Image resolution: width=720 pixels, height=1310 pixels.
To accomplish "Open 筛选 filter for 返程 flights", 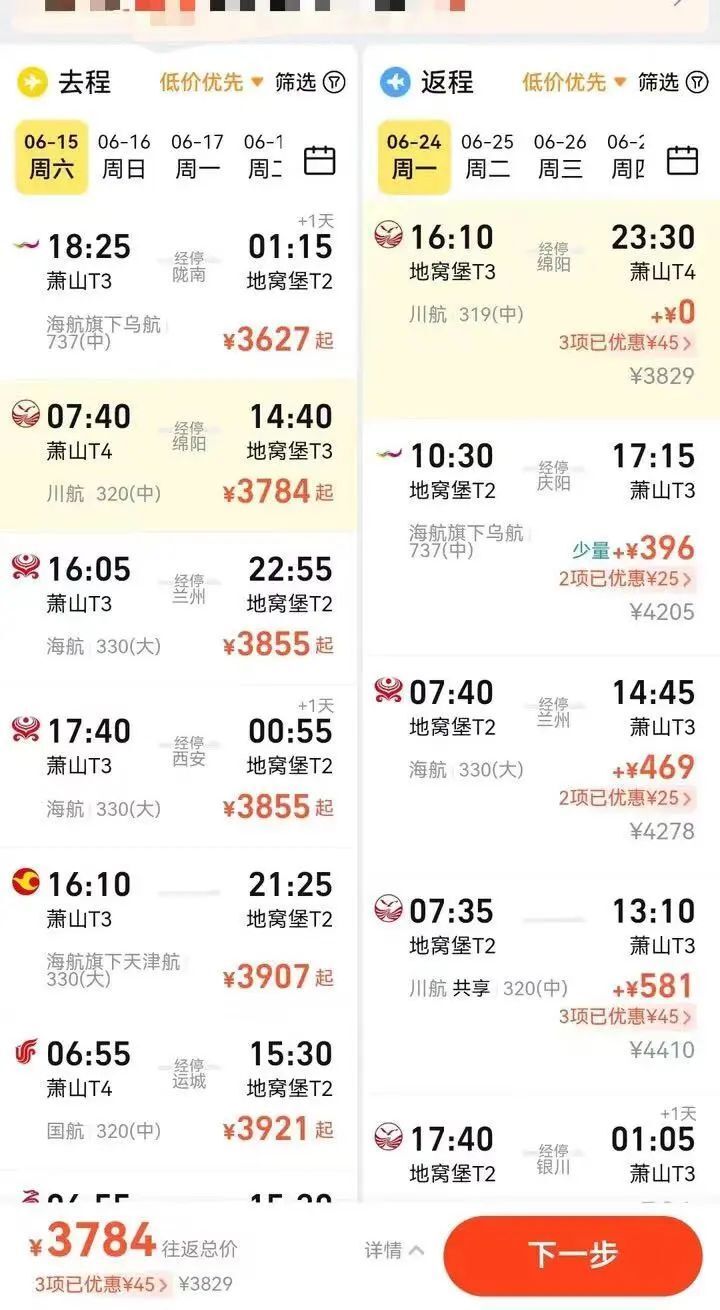I will click(x=673, y=82).
